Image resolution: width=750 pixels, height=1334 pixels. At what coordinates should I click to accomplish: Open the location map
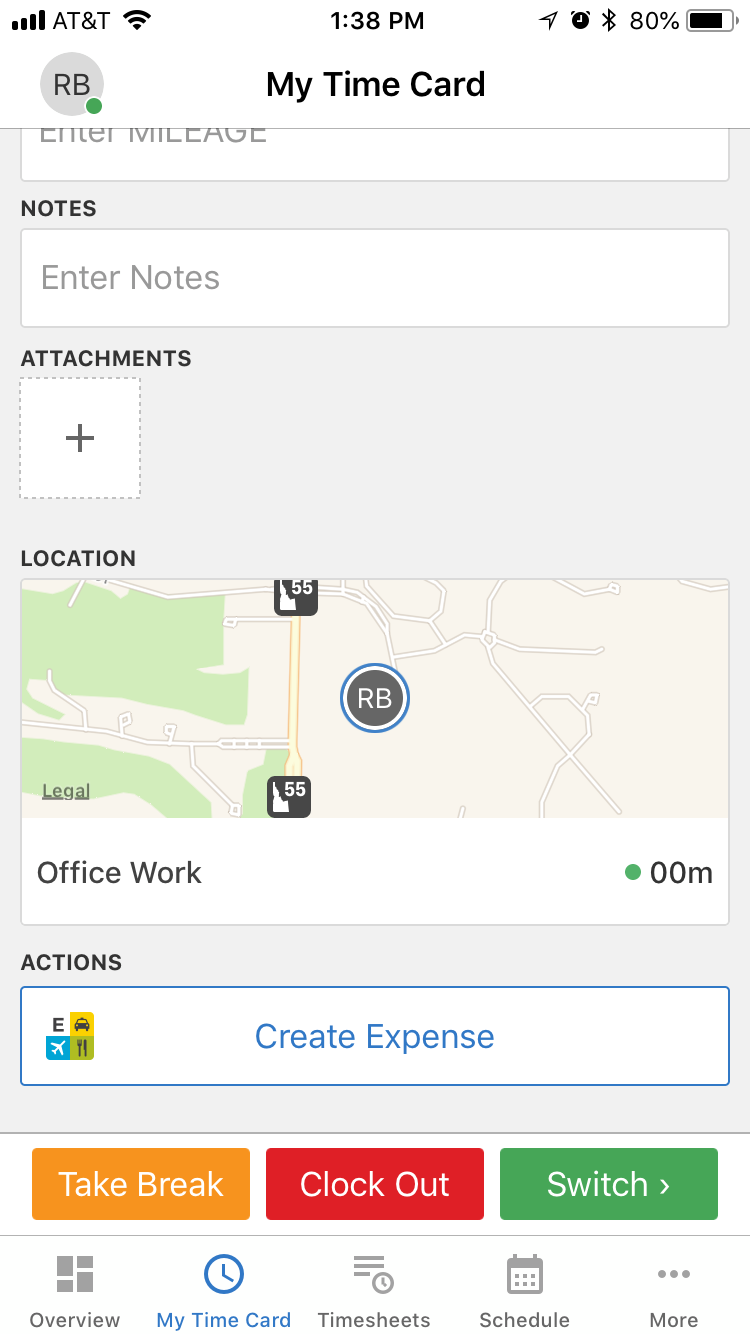tap(375, 698)
